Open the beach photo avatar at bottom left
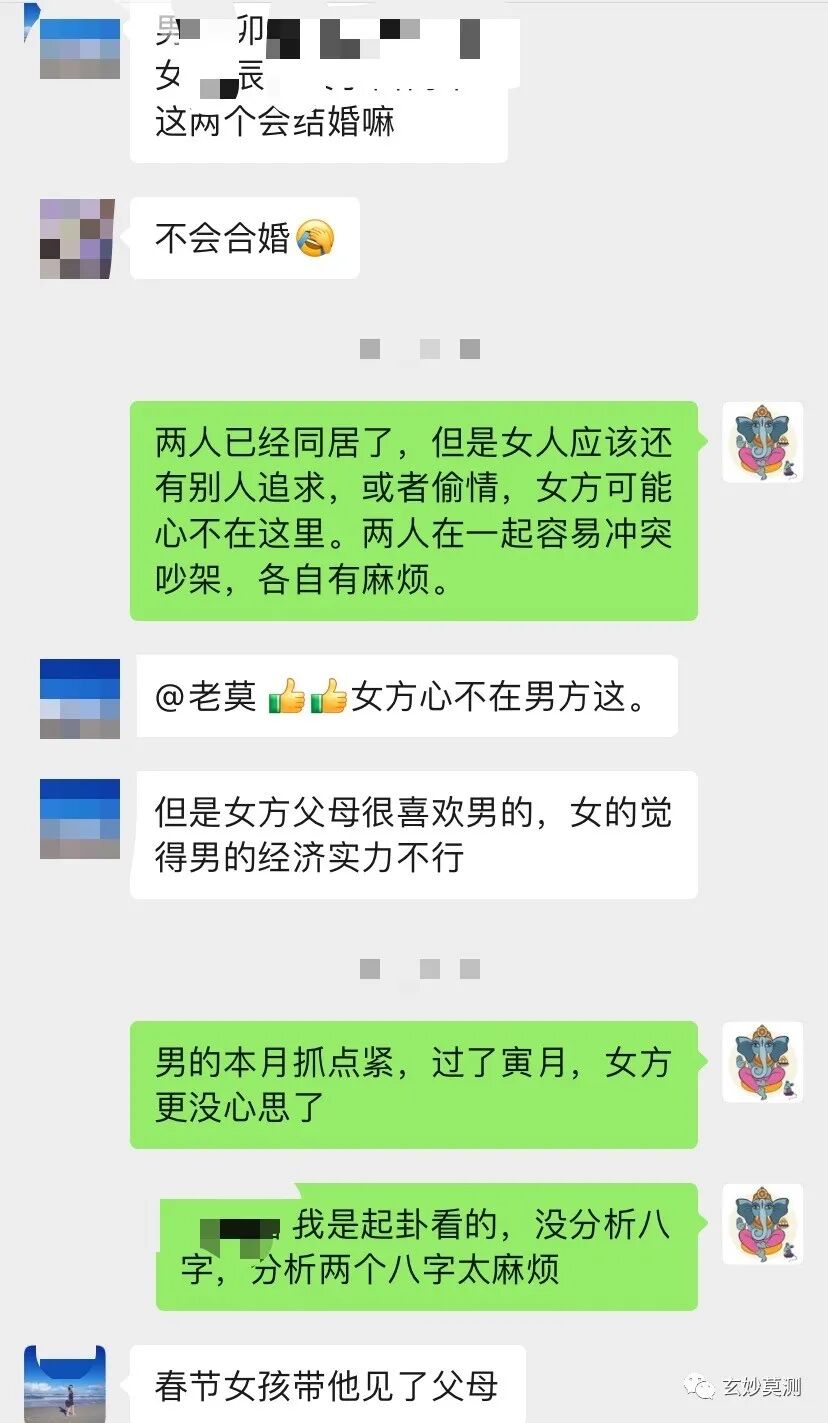The height and width of the screenshot is (1423, 828). [74, 1388]
